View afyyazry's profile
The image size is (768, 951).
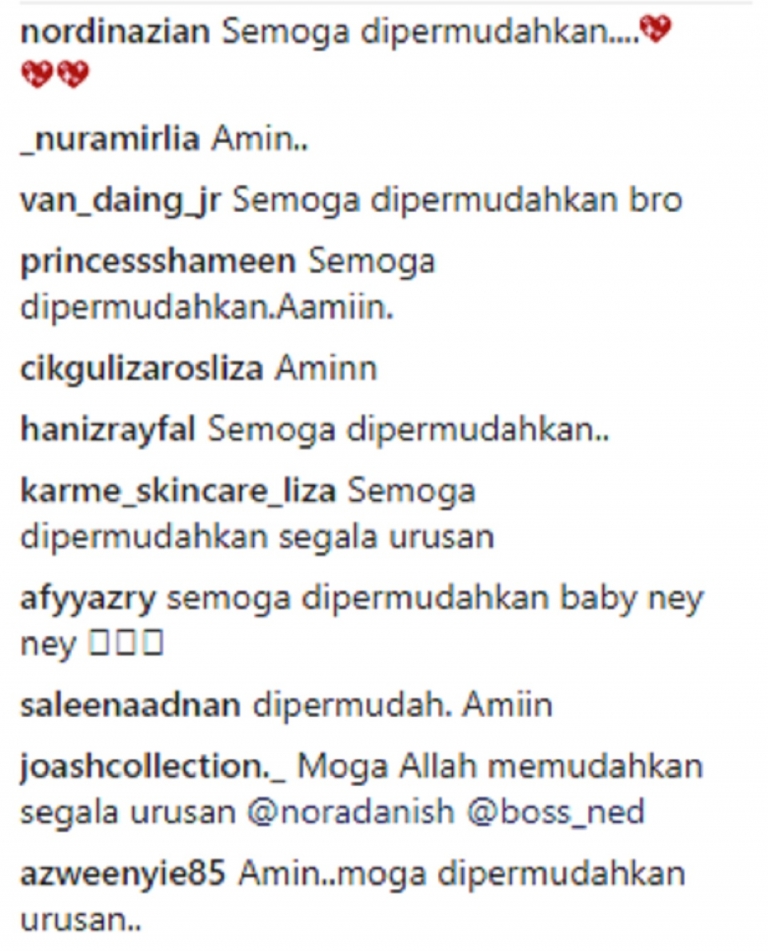[89, 599]
